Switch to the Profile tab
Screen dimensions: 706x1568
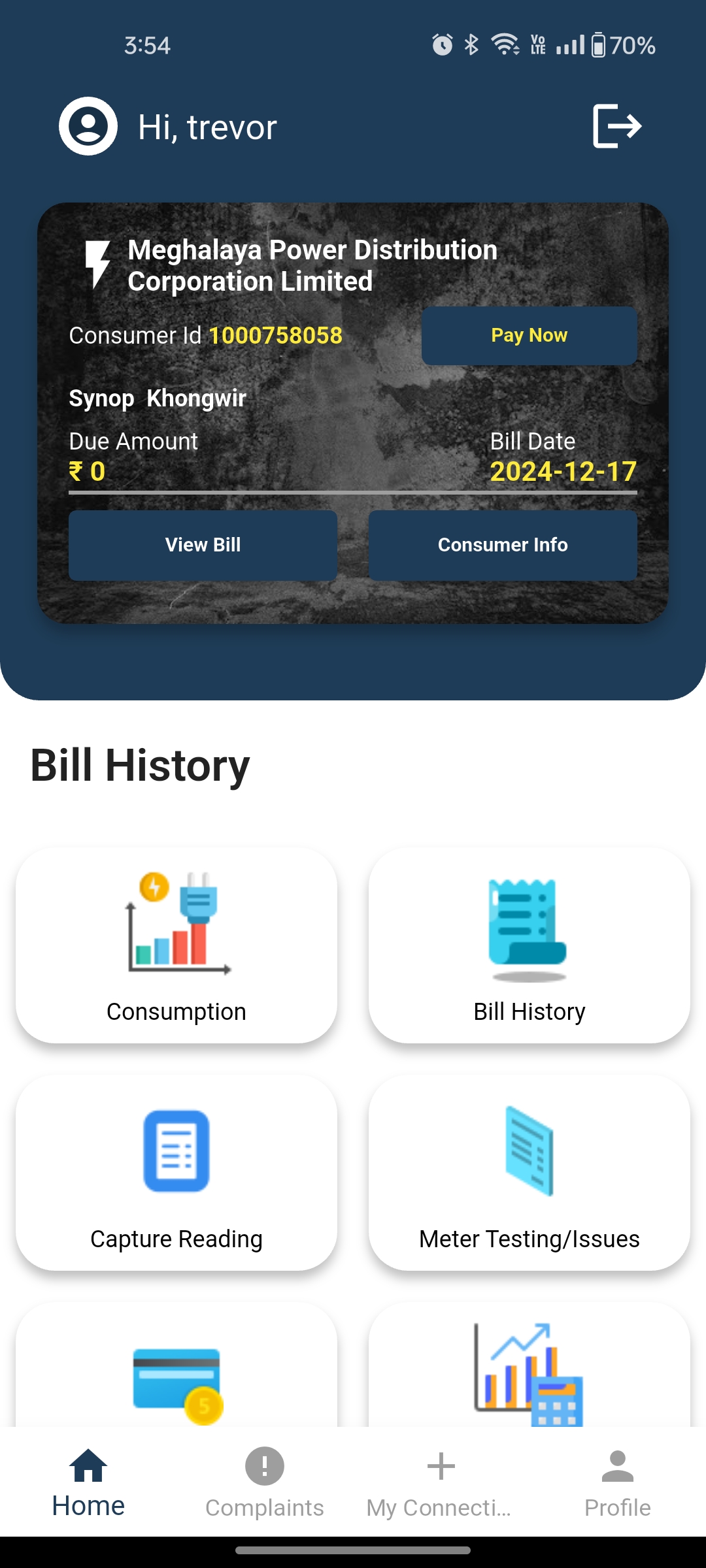coord(618,1483)
